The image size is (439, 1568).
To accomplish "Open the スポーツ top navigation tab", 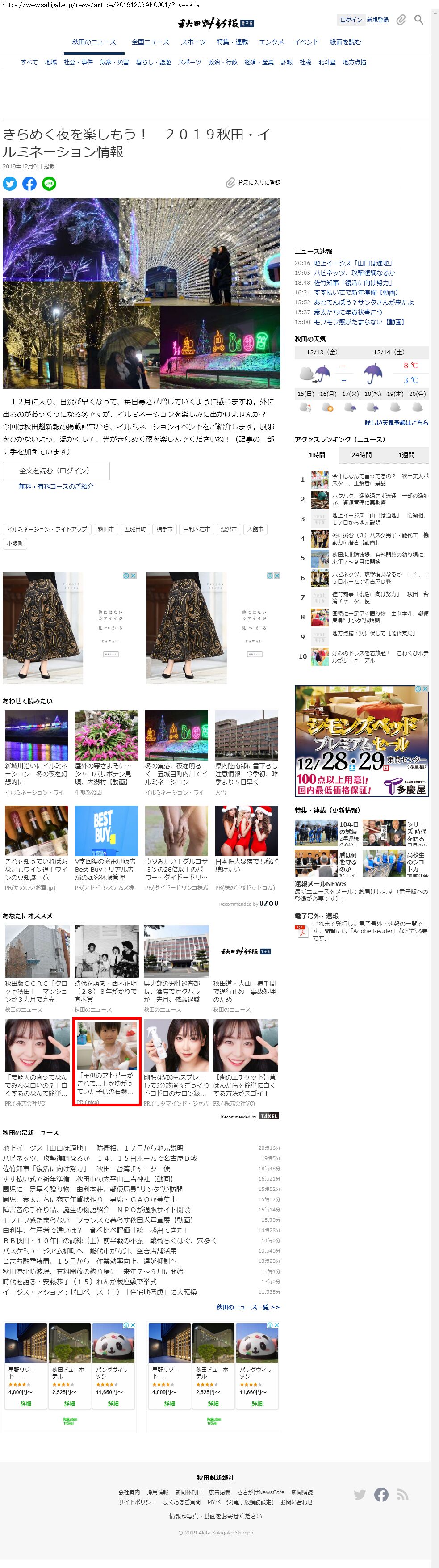I will (x=193, y=42).
